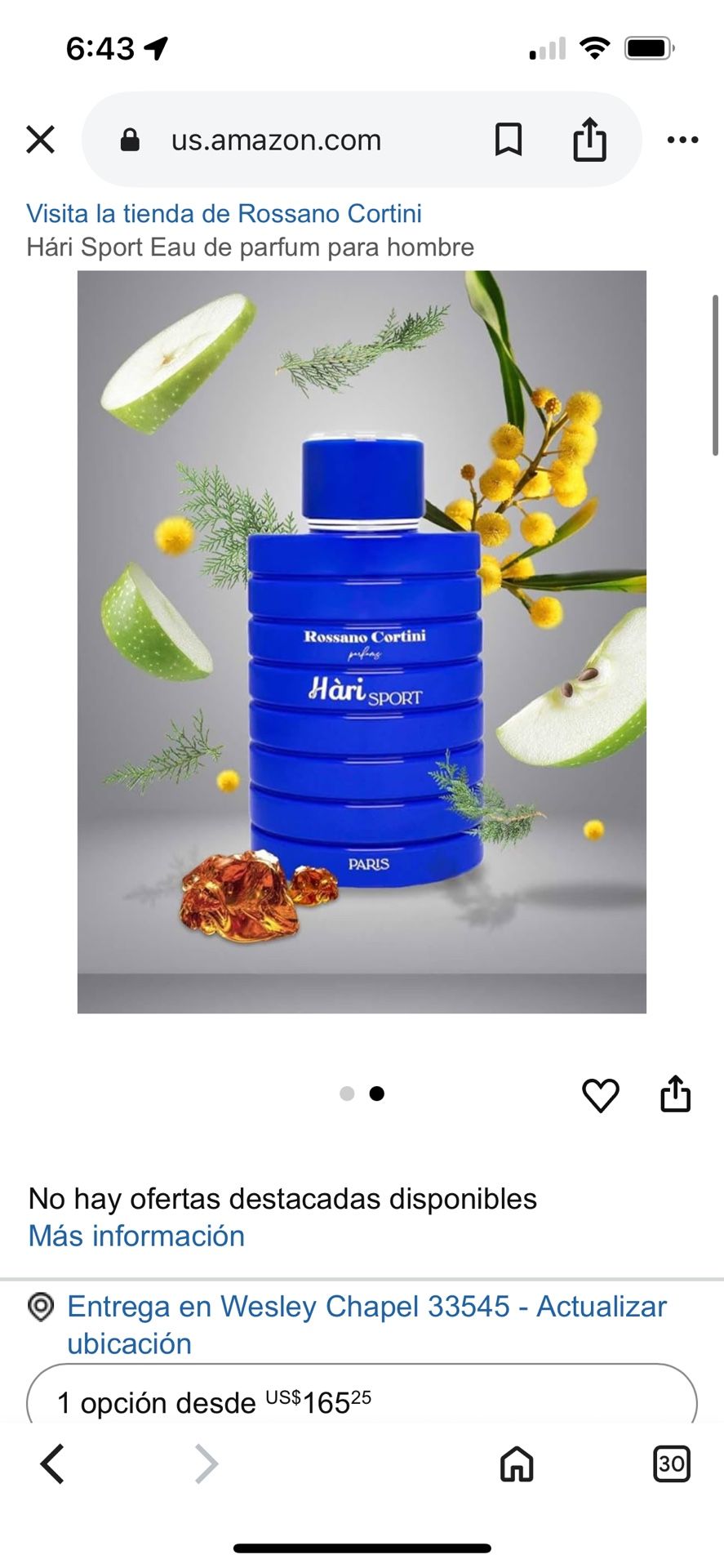
Task: Add the perfume to the wish list
Action: [x=600, y=1094]
